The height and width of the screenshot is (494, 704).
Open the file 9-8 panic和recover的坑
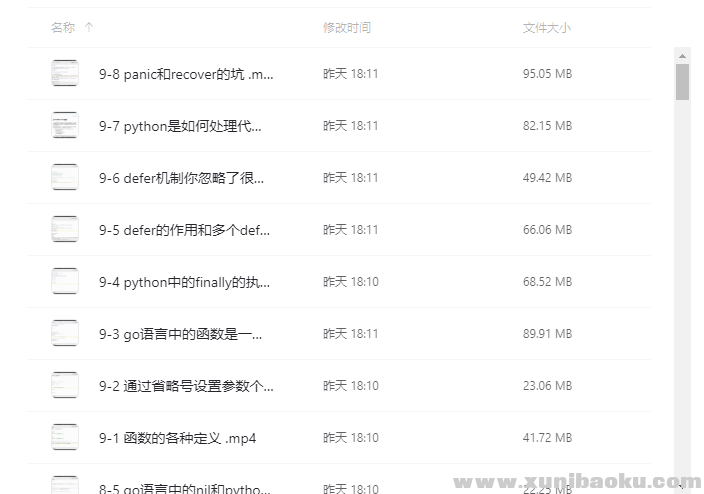[186, 74]
